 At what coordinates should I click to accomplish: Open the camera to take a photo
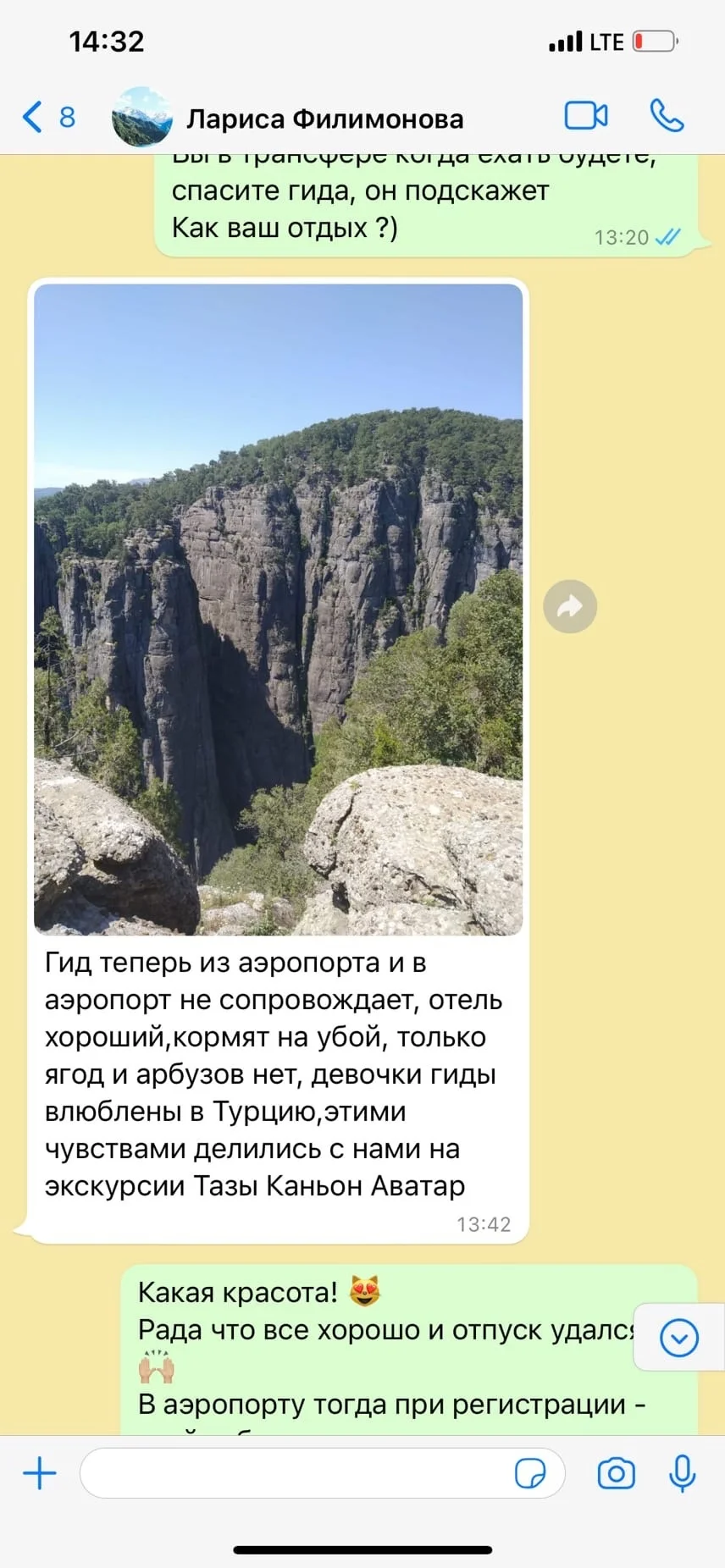tap(616, 1474)
